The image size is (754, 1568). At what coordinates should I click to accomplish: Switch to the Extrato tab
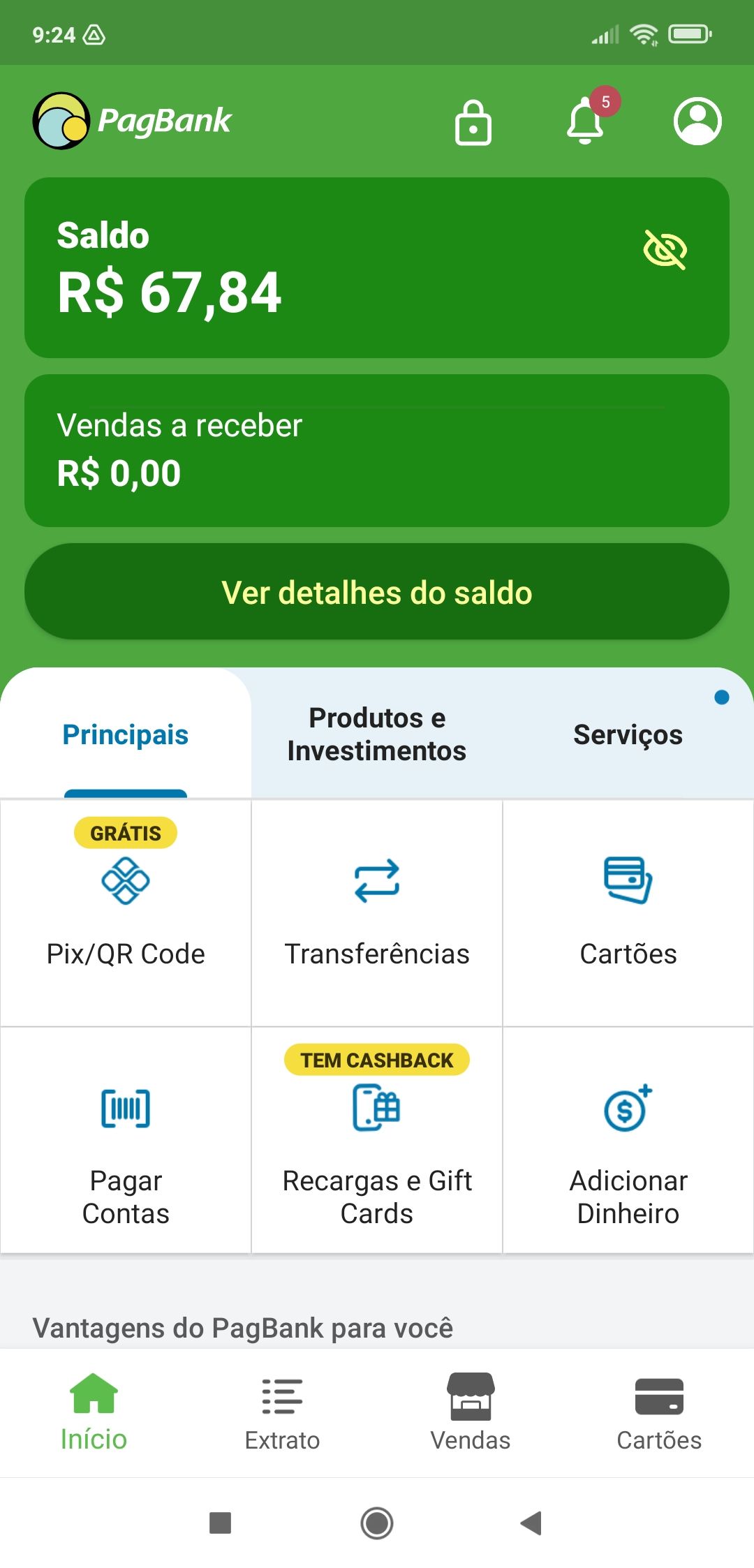pos(282,1413)
